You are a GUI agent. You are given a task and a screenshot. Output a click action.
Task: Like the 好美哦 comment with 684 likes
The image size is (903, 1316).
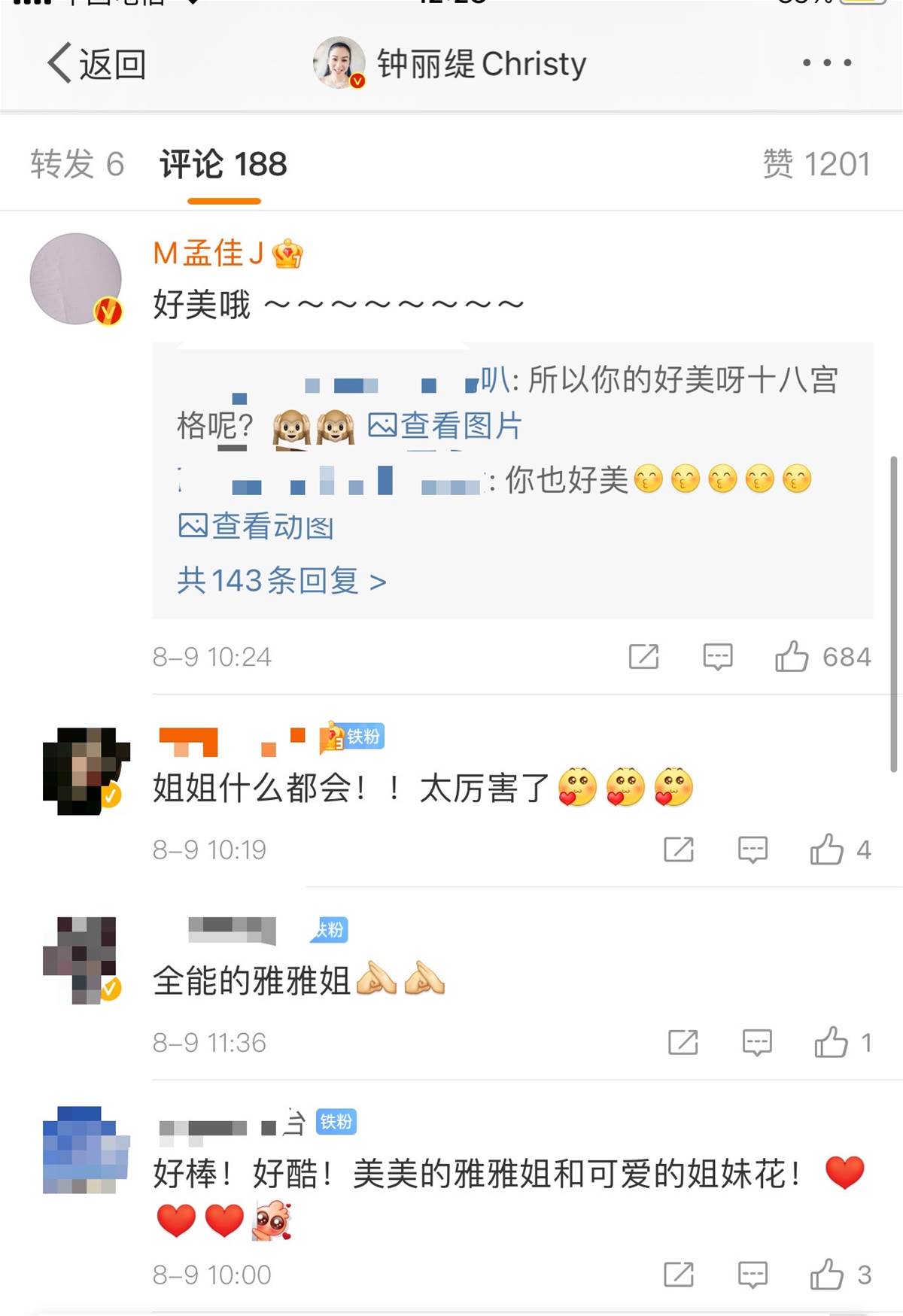coord(792,657)
